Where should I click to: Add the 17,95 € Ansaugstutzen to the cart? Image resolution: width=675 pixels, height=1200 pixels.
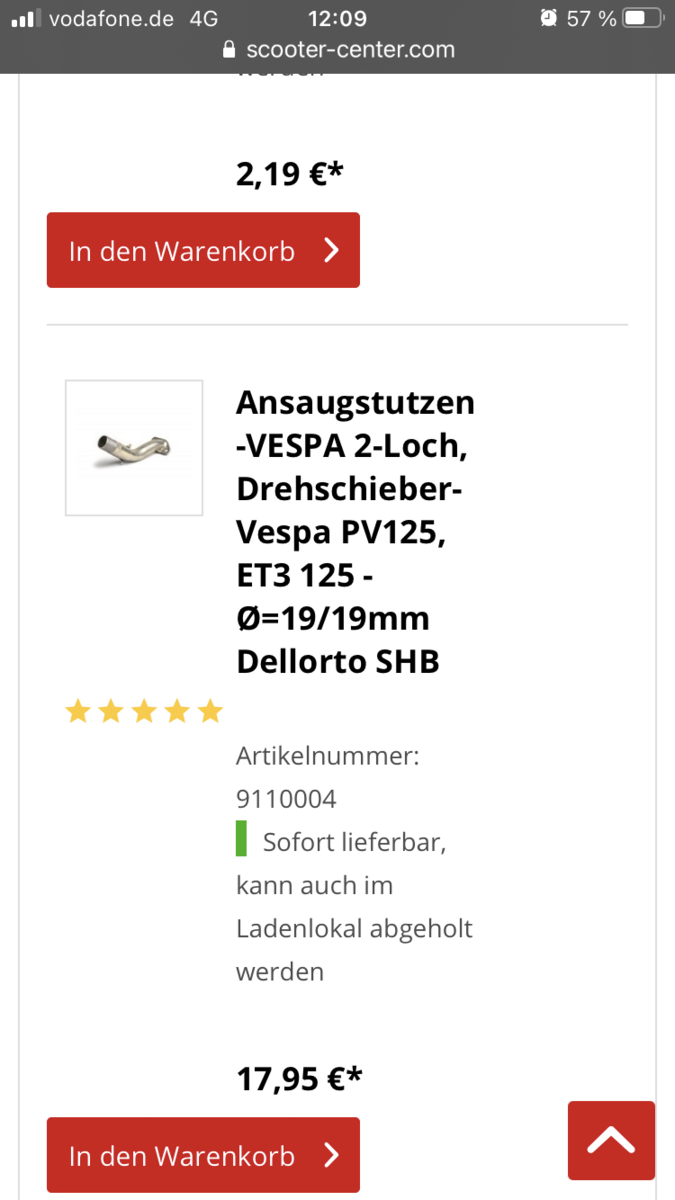pyautogui.click(x=203, y=1155)
